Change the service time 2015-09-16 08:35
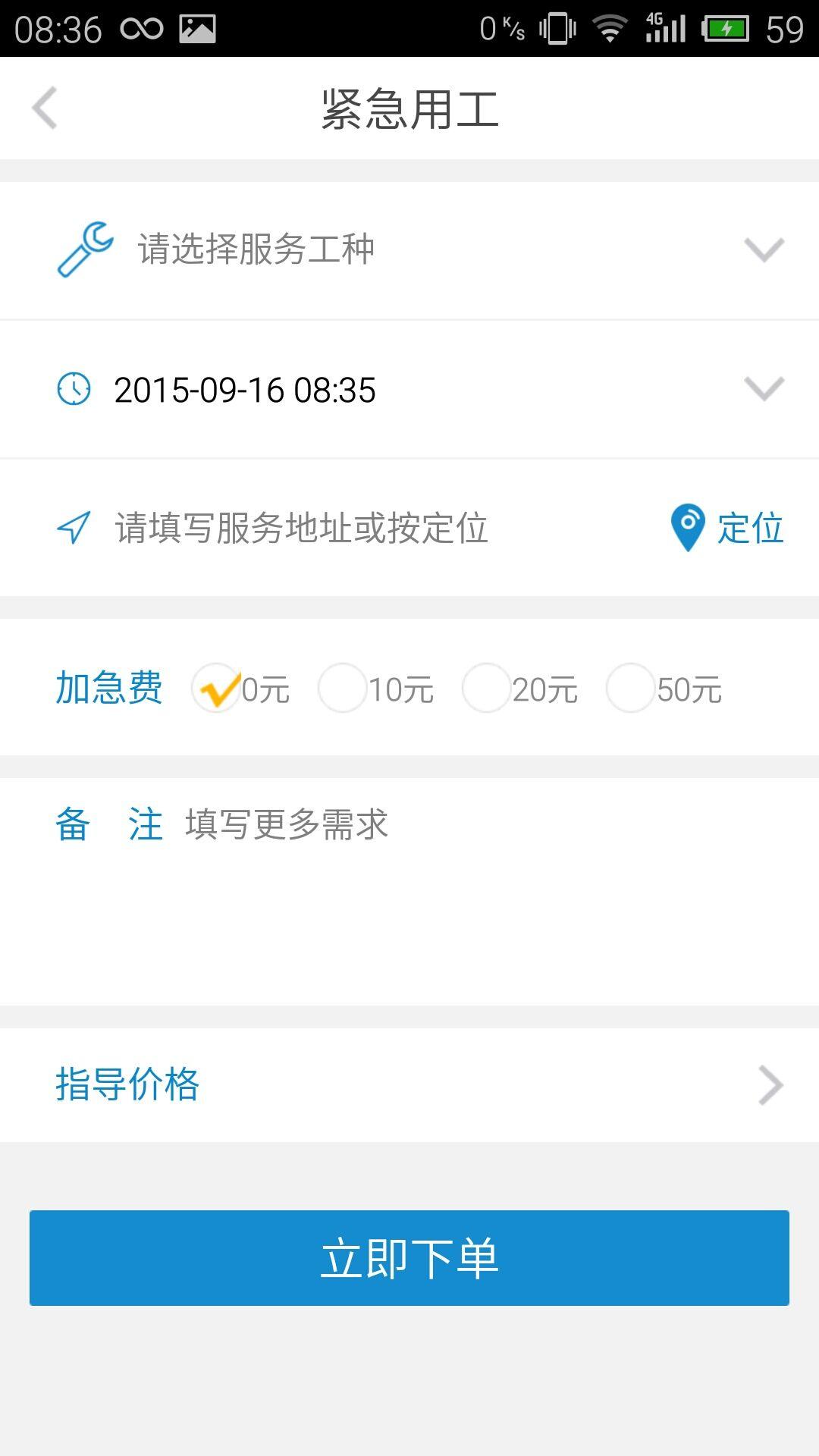Image resolution: width=819 pixels, height=1456 pixels. pyautogui.click(x=409, y=390)
